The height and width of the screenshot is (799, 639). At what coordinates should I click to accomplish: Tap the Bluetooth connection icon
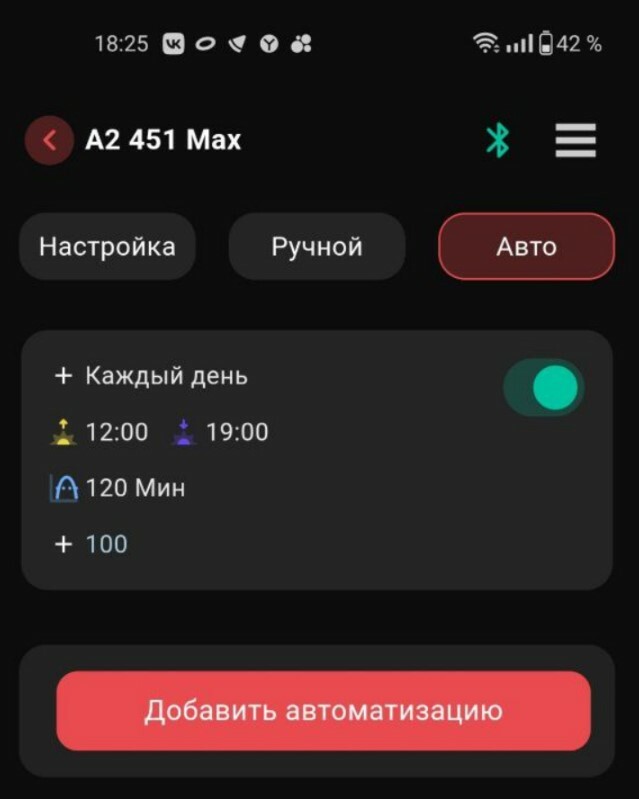pos(497,140)
